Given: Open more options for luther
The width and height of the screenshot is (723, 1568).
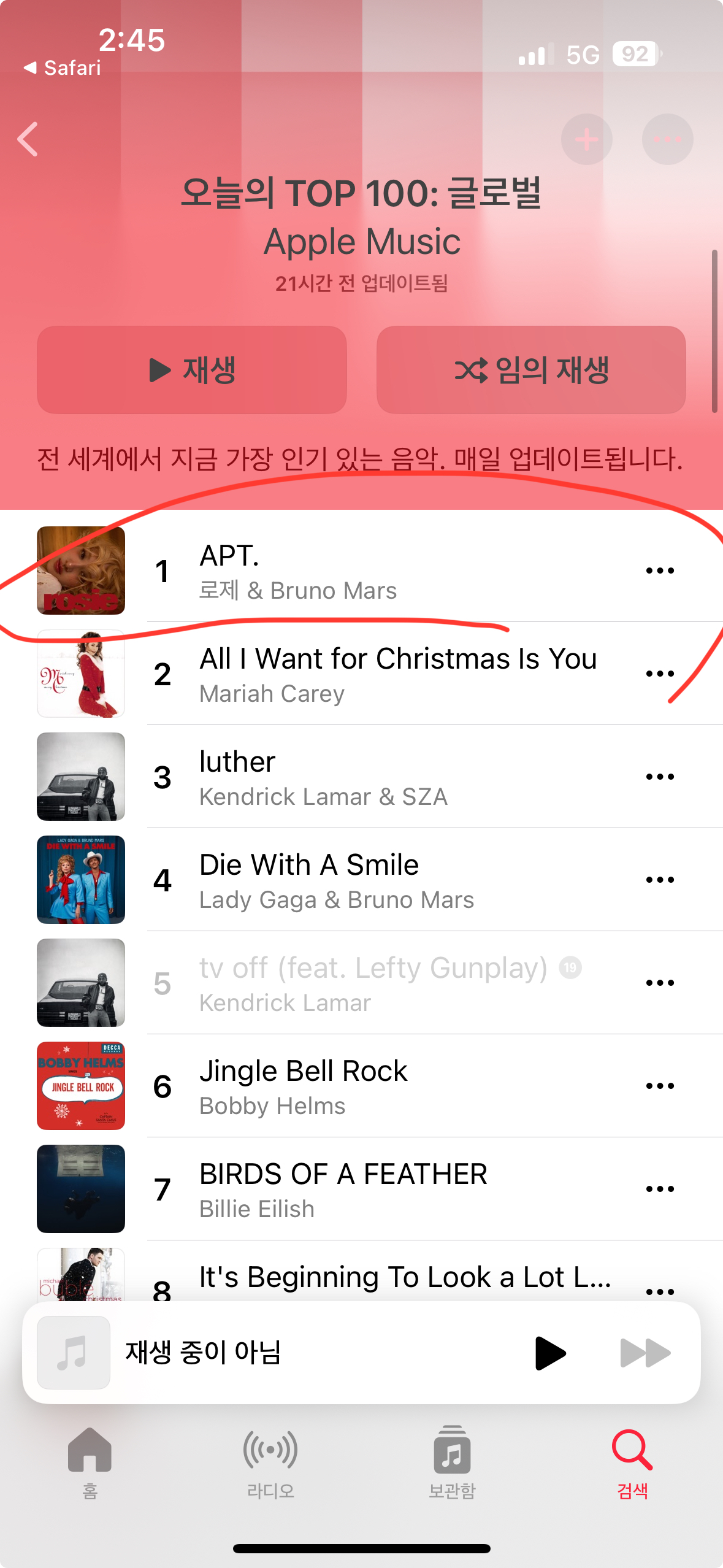Looking at the screenshot, I should 660,777.
